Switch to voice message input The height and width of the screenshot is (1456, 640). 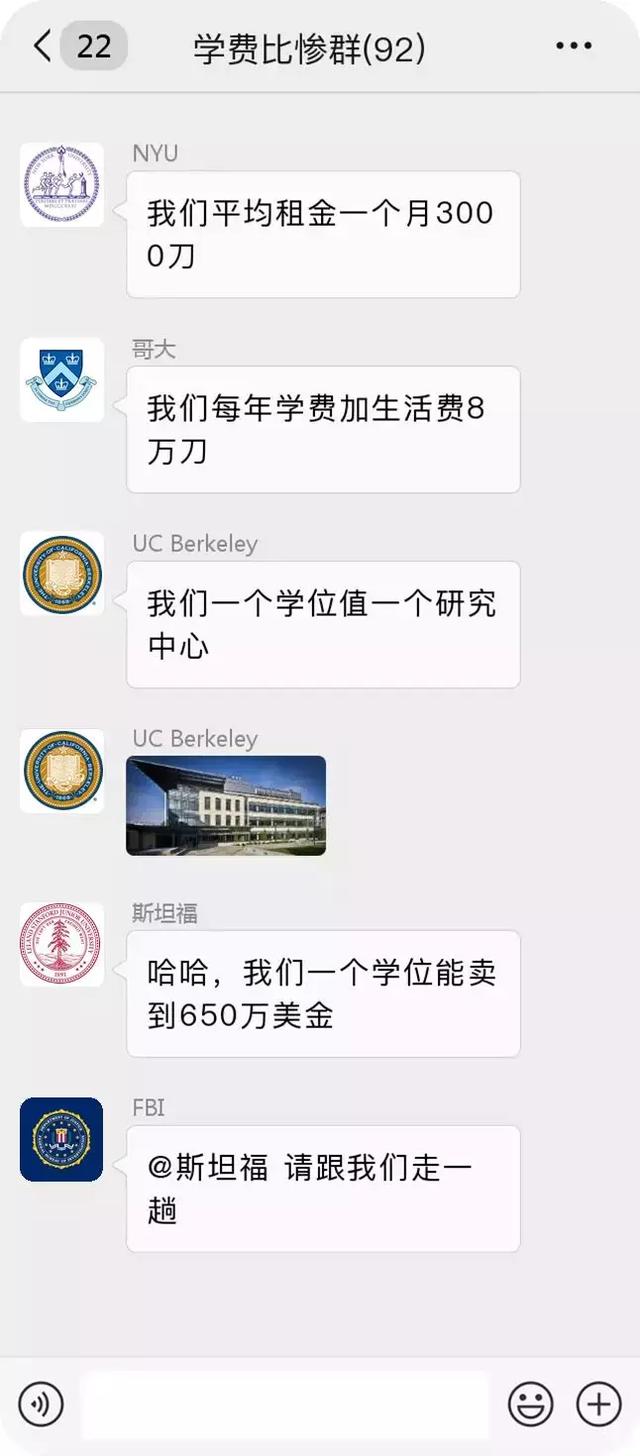[x=41, y=1404]
